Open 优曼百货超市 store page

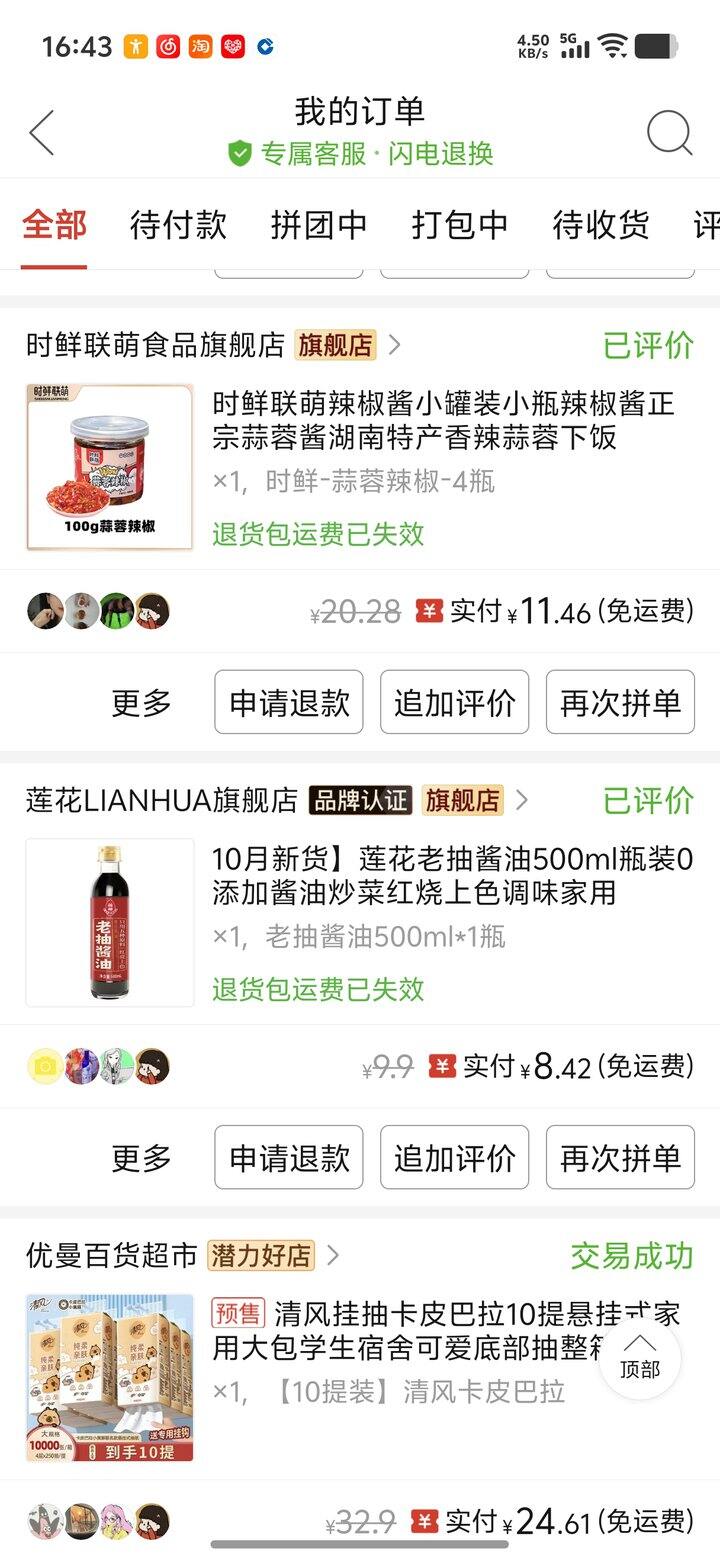tap(112, 1256)
